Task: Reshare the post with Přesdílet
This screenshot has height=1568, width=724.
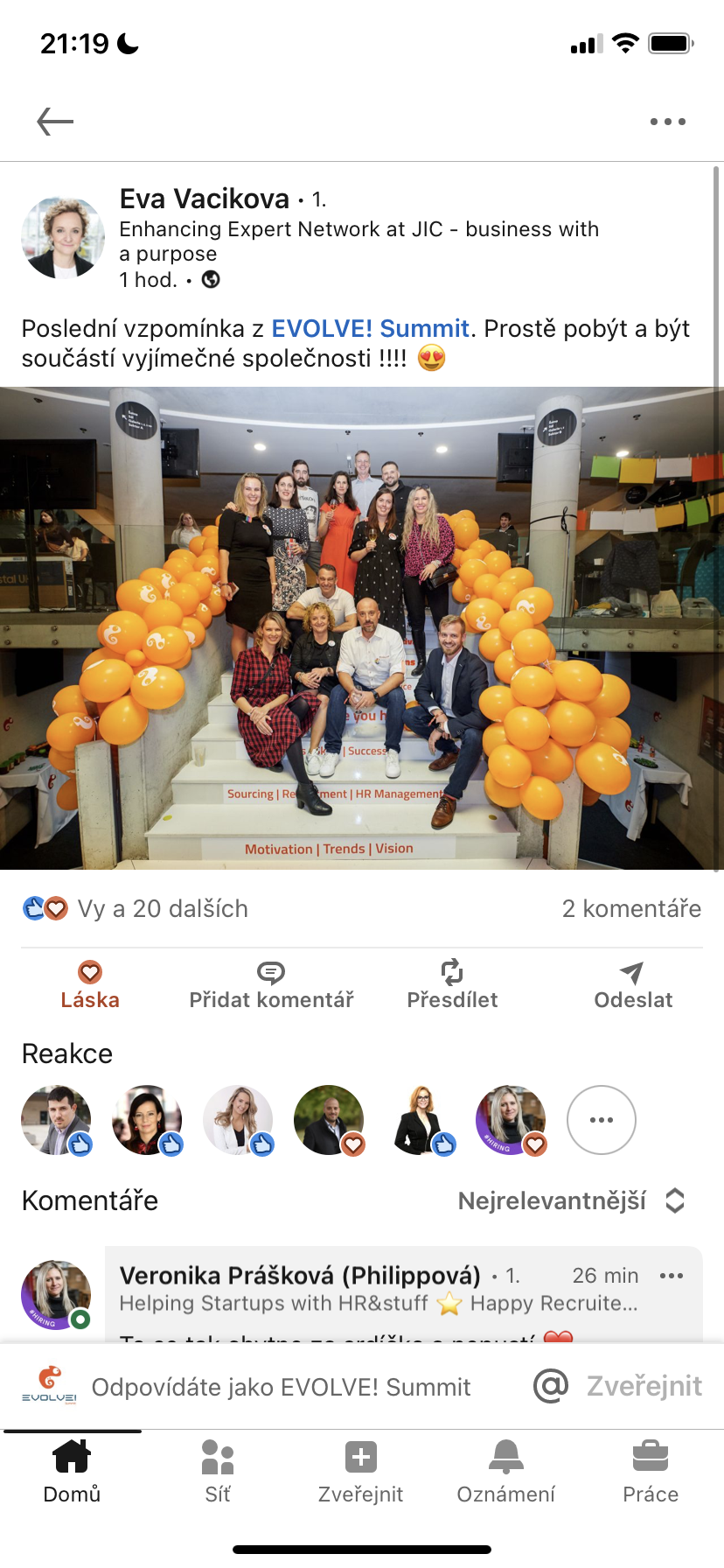Action: [x=452, y=985]
